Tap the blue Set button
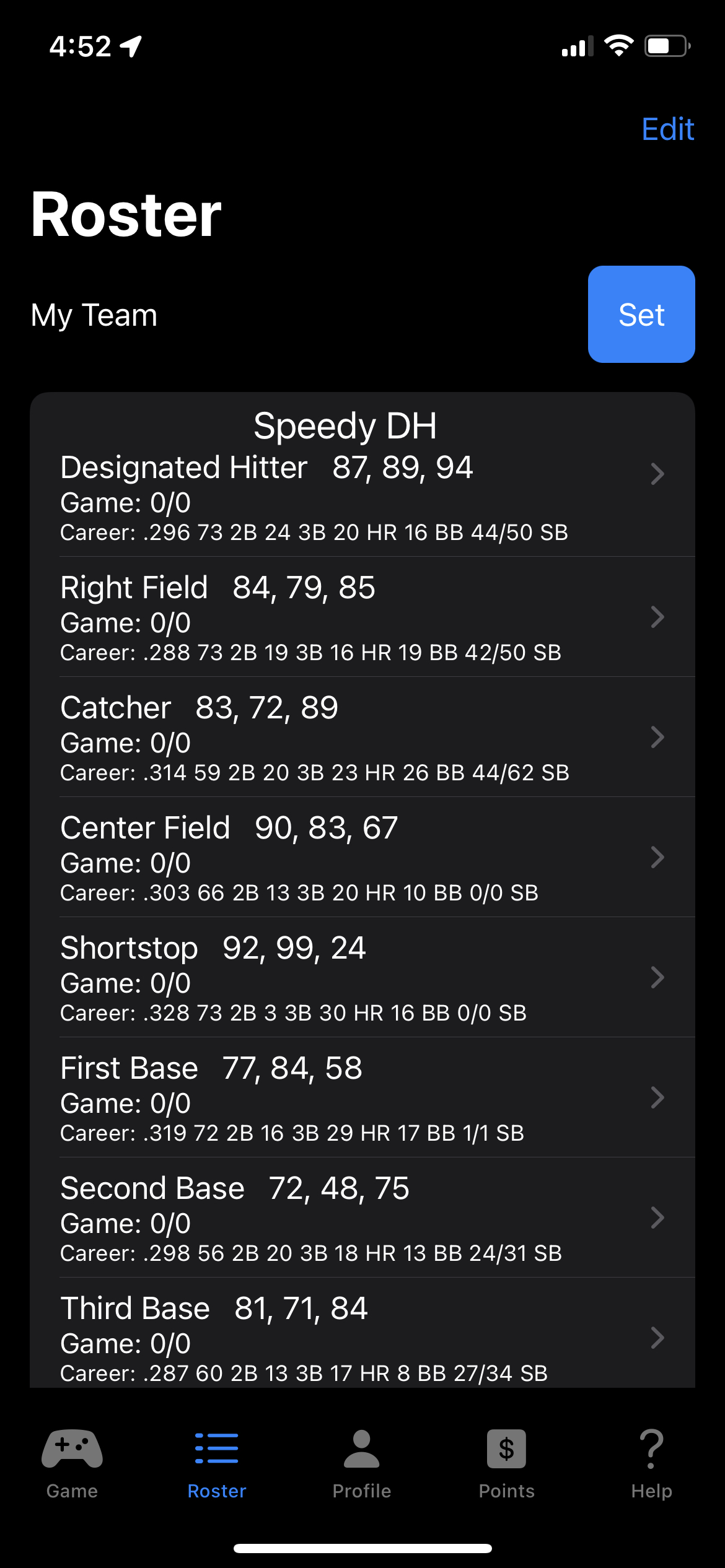This screenshot has height=1568, width=725. 641,314
